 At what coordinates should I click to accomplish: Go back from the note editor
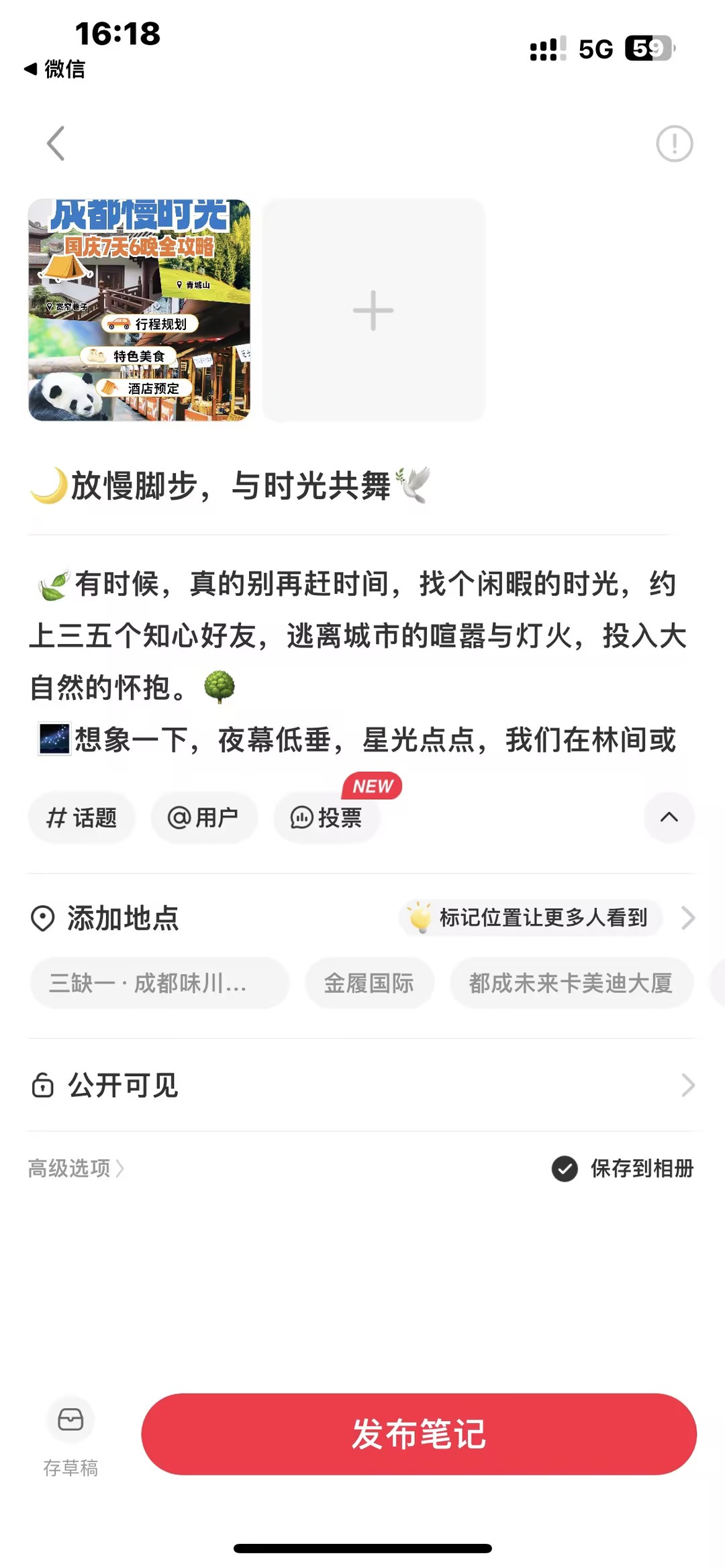[x=56, y=143]
